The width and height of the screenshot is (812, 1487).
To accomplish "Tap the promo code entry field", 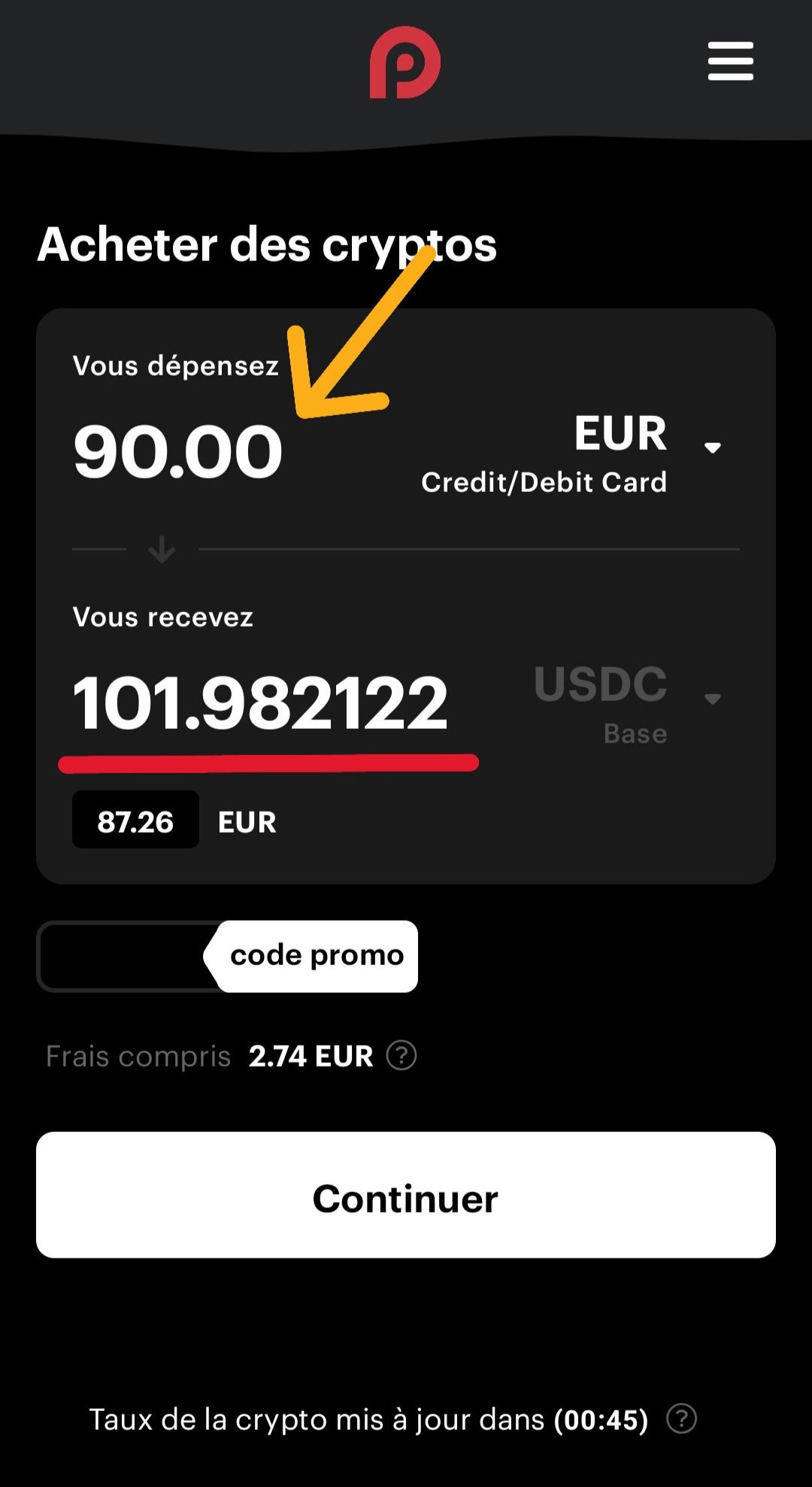I will click(x=124, y=956).
